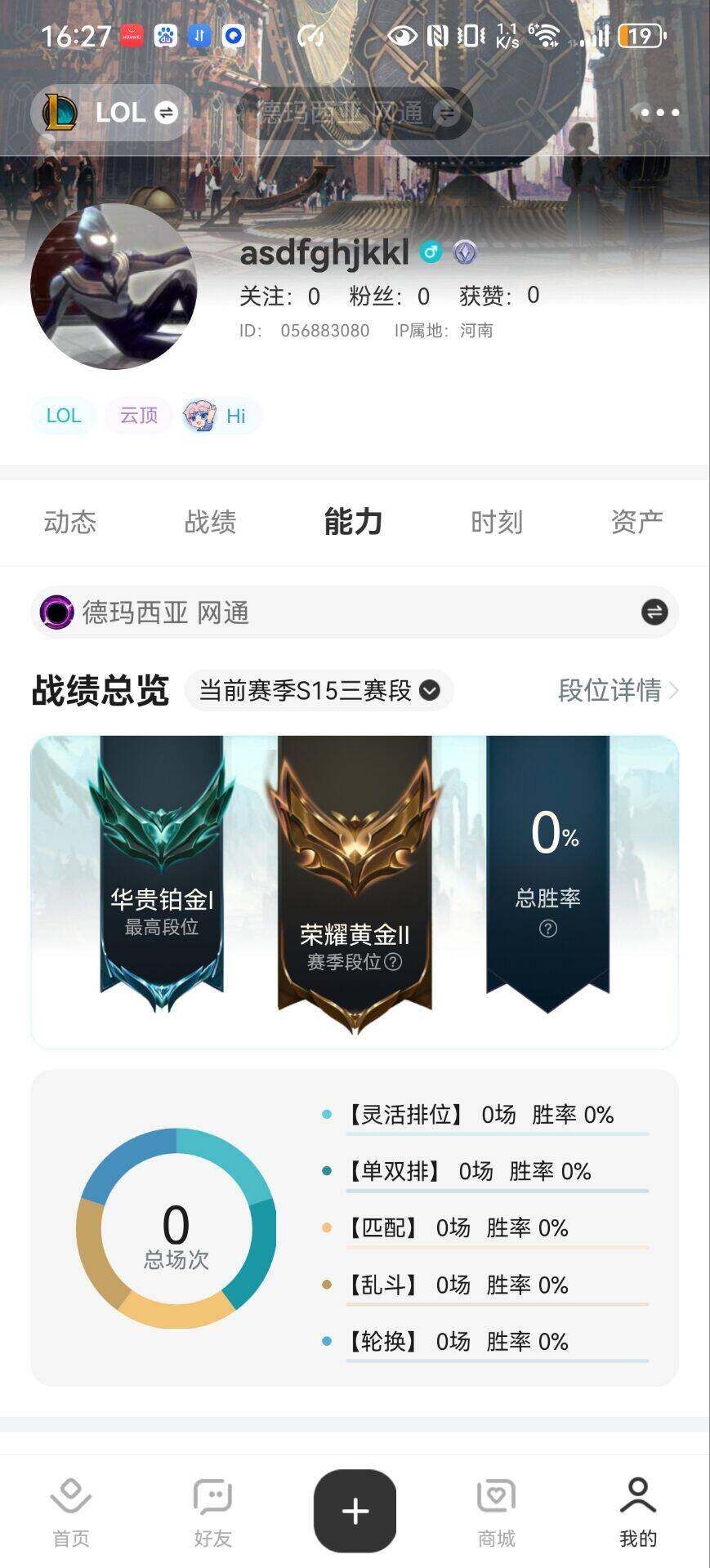Viewport: 710px width, 1568px height.
Task: Tap the help icon beside 赛季段位
Action: 393,962
